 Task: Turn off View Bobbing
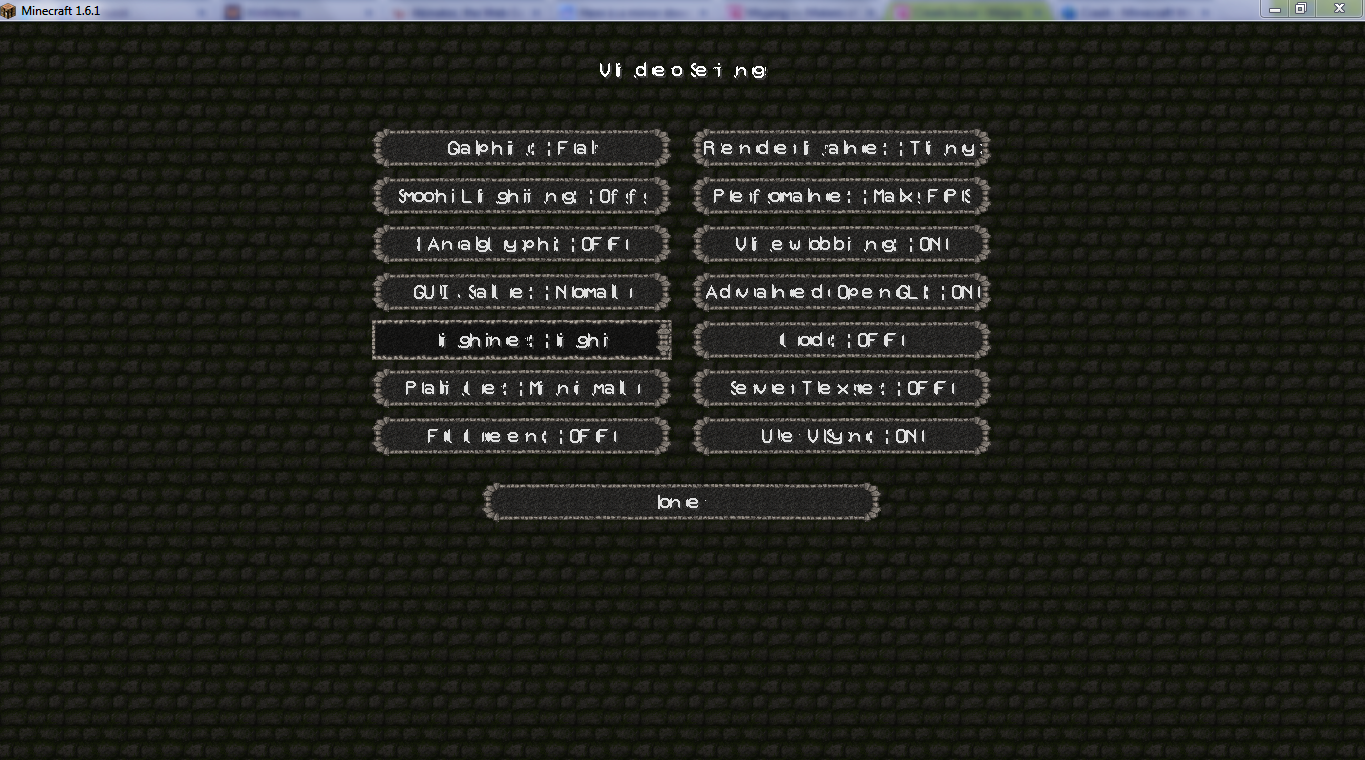click(841, 244)
